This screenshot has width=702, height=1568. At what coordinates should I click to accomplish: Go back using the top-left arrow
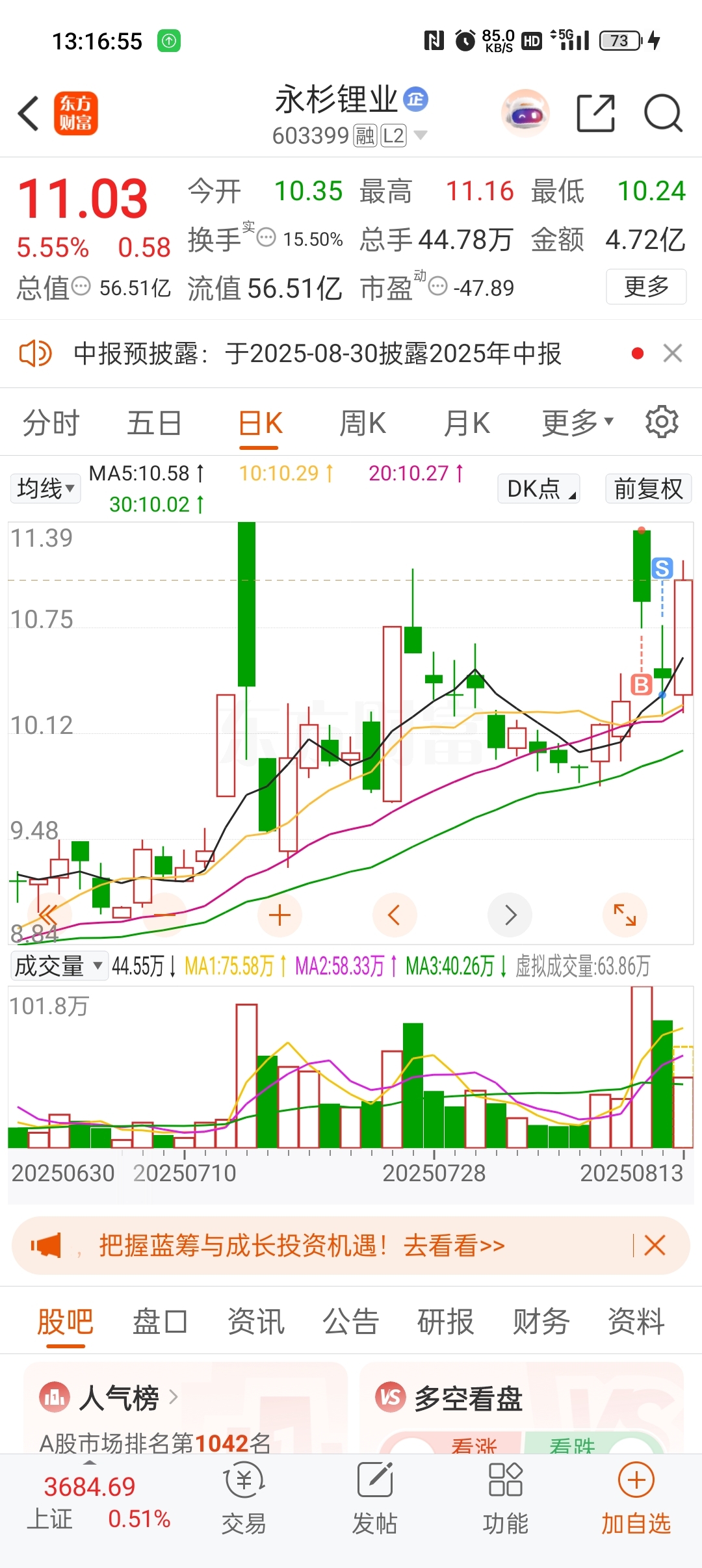[29, 113]
